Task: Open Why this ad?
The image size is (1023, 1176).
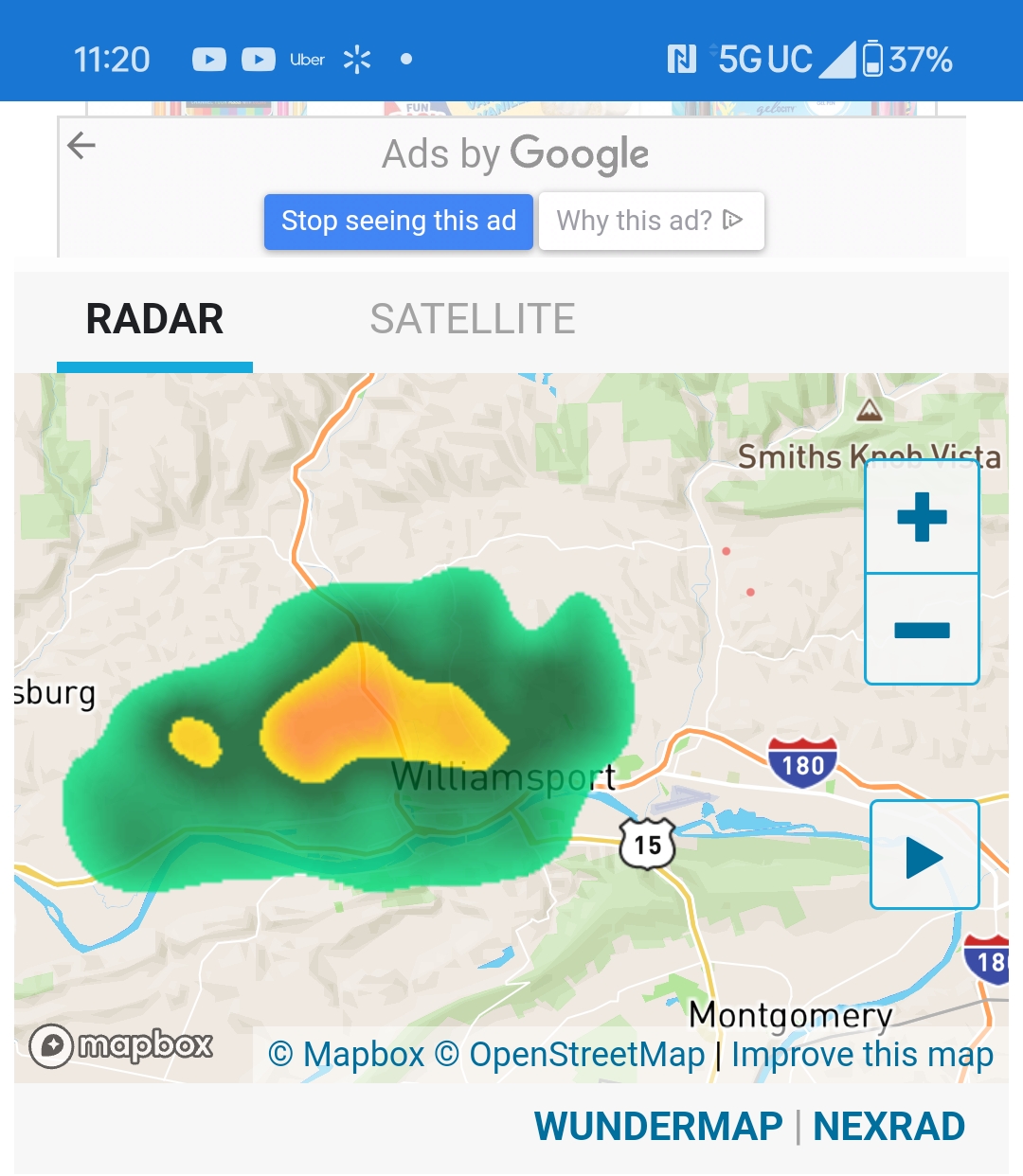Action: pos(651,222)
